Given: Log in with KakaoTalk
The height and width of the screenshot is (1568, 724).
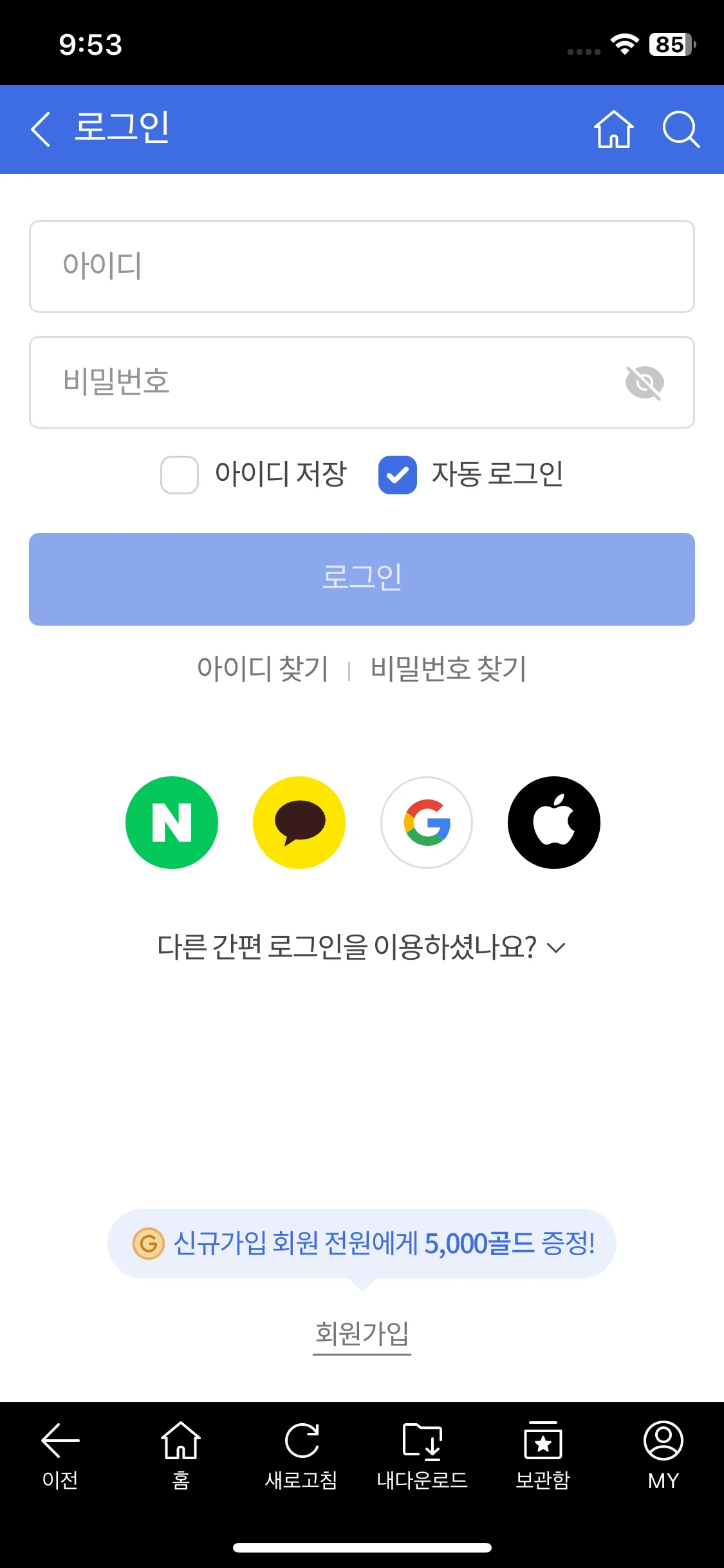Looking at the screenshot, I should pyautogui.click(x=299, y=823).
